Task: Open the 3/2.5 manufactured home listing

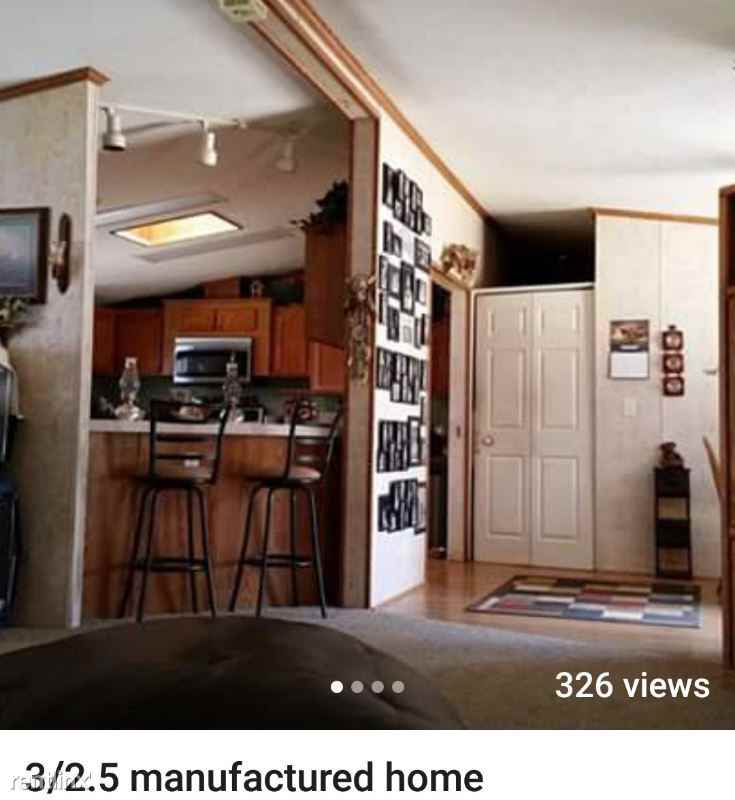Action: coord(255,773)
